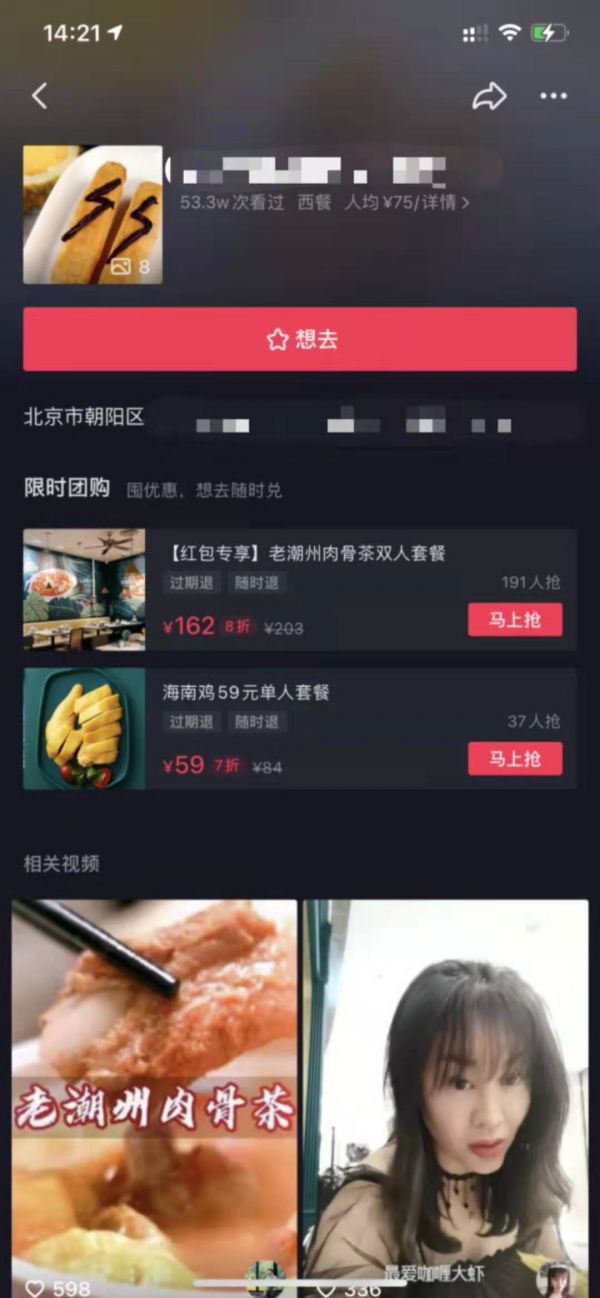600x1298 pixels.
Task: Play the 老潮州肉骨茶 related video
Action: coord(154,1090)
